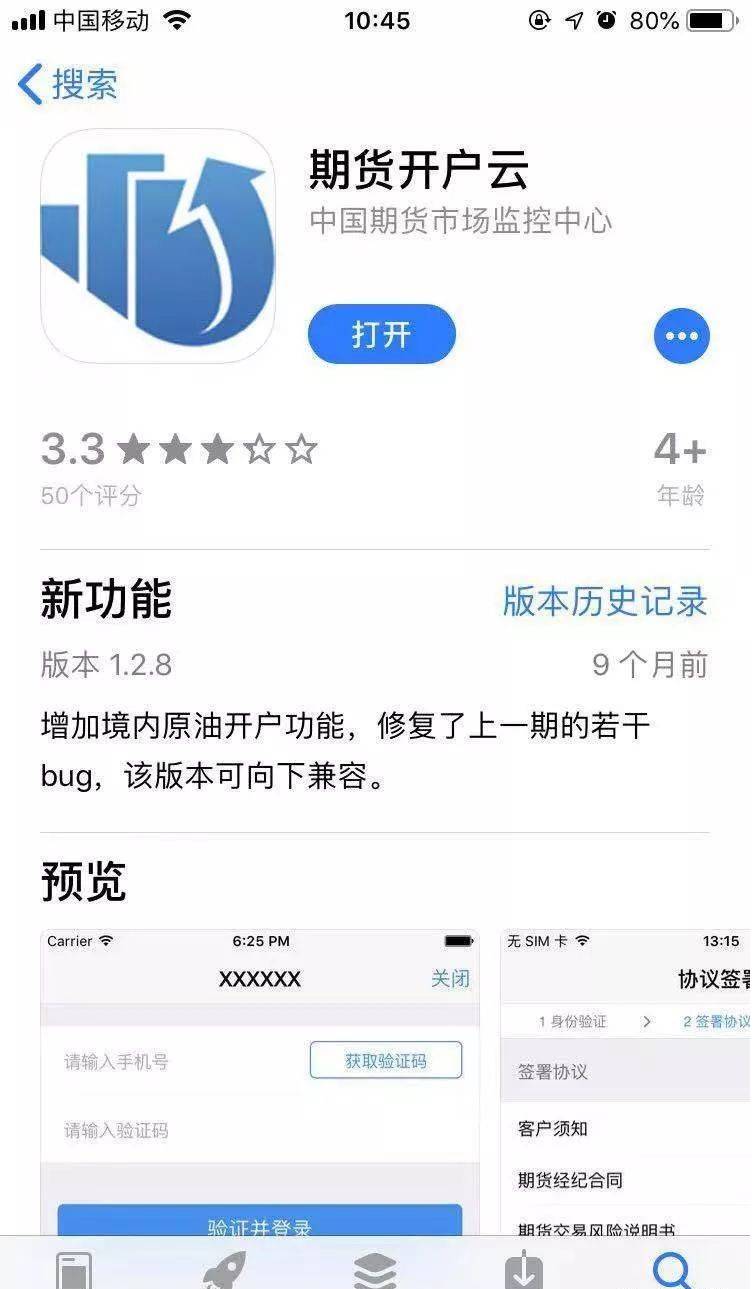Open the 协议签署 preview screenshot

coord(625,1080)
